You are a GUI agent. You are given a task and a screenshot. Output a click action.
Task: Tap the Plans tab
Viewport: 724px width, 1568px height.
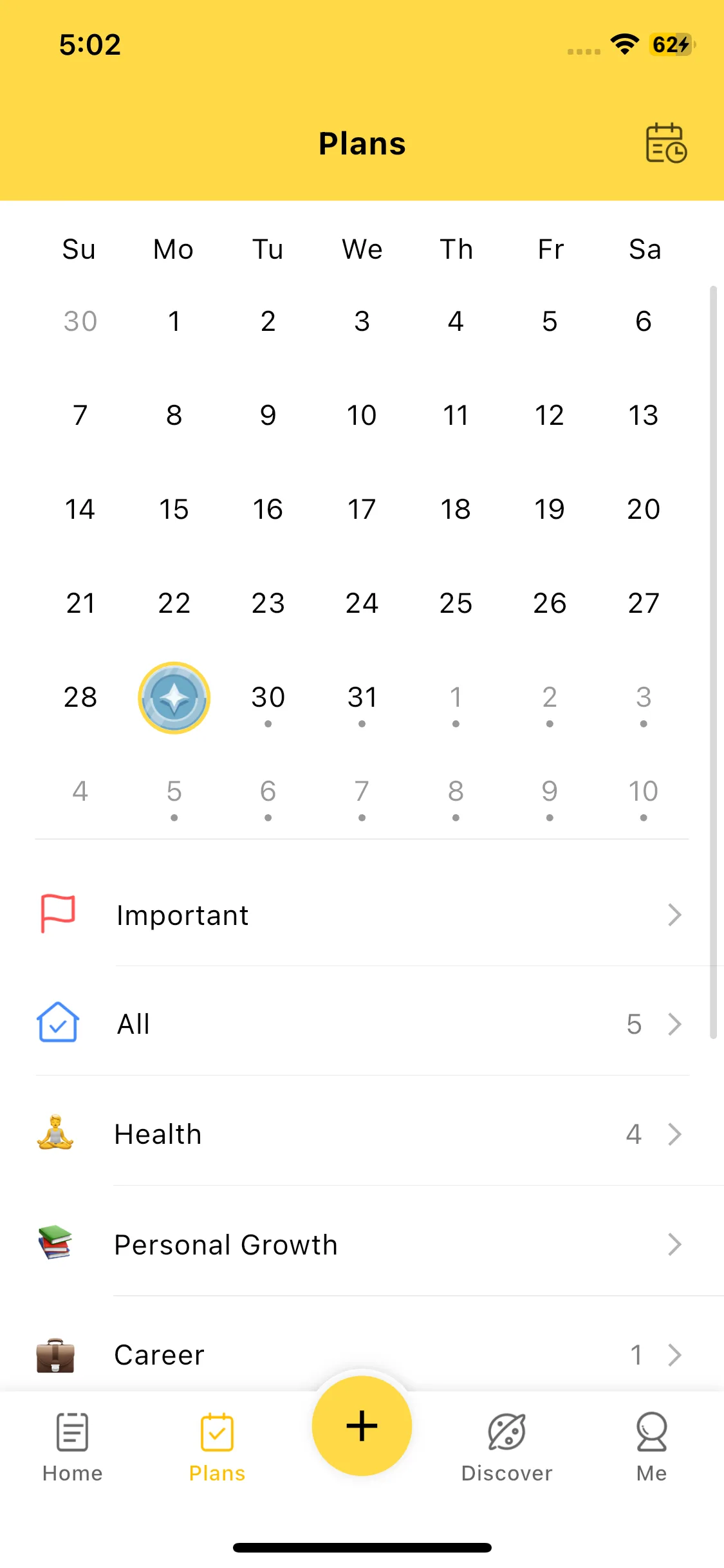click(217, 1445)
